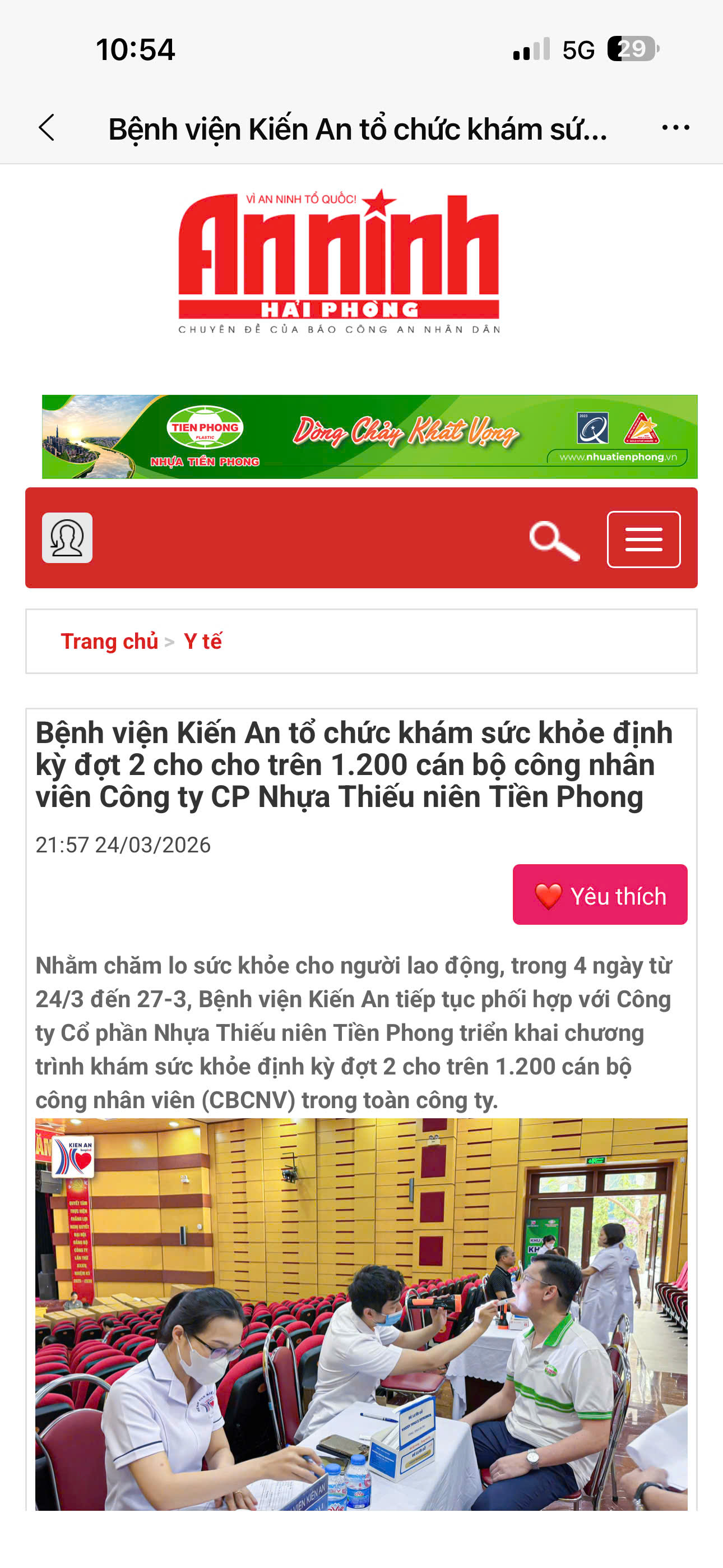The image size is (723, 1568).
Task: Open the three-dot overflow menu
Action: 675,128
